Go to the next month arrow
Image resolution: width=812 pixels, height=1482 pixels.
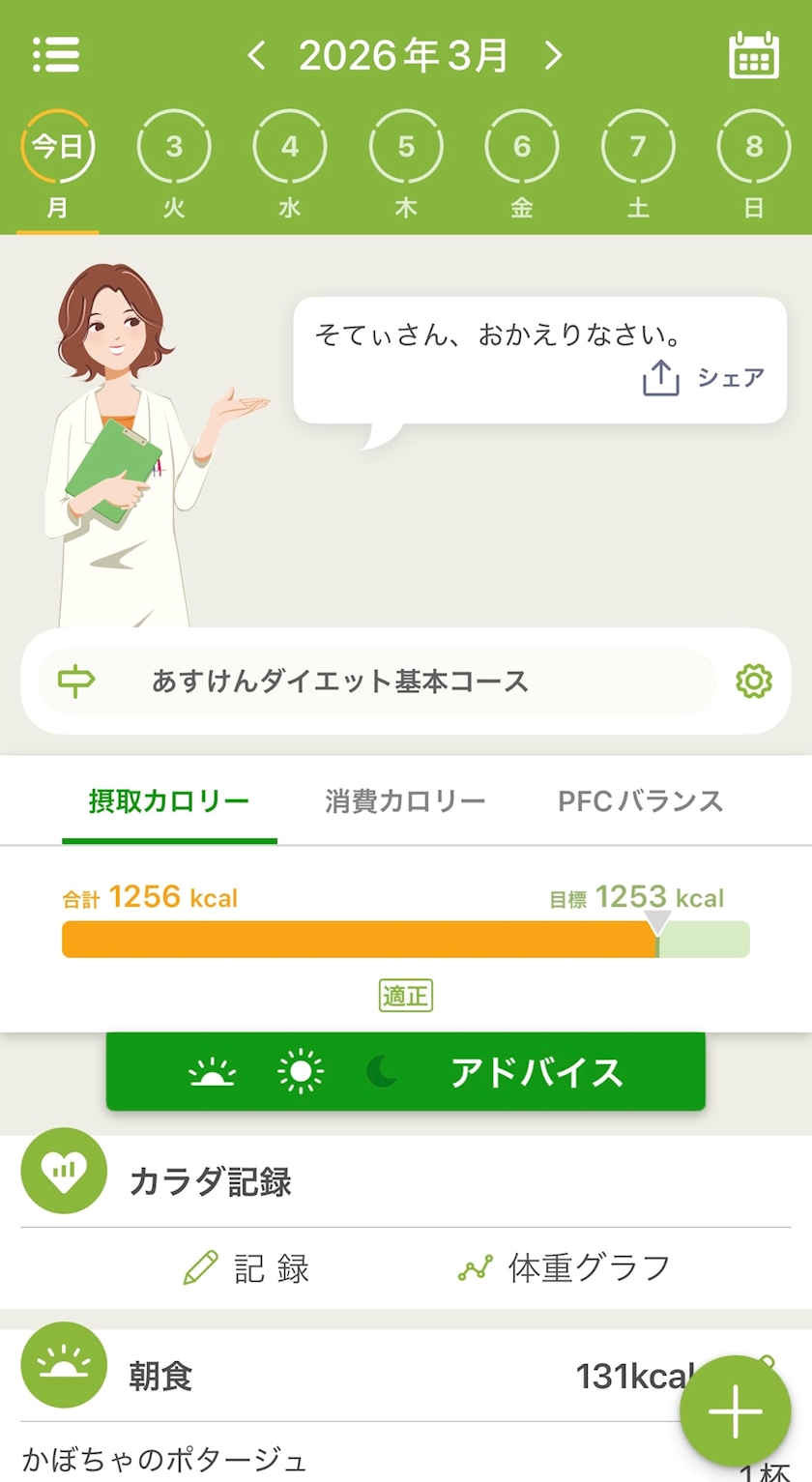[x=553, y=55]
